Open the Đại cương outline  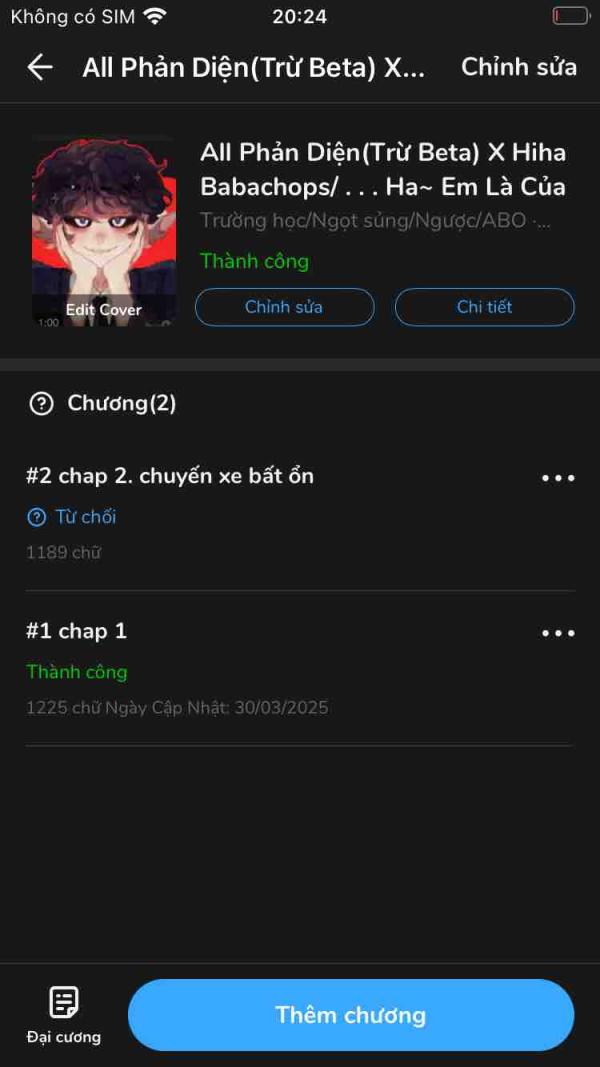[x=64, y=1014]
